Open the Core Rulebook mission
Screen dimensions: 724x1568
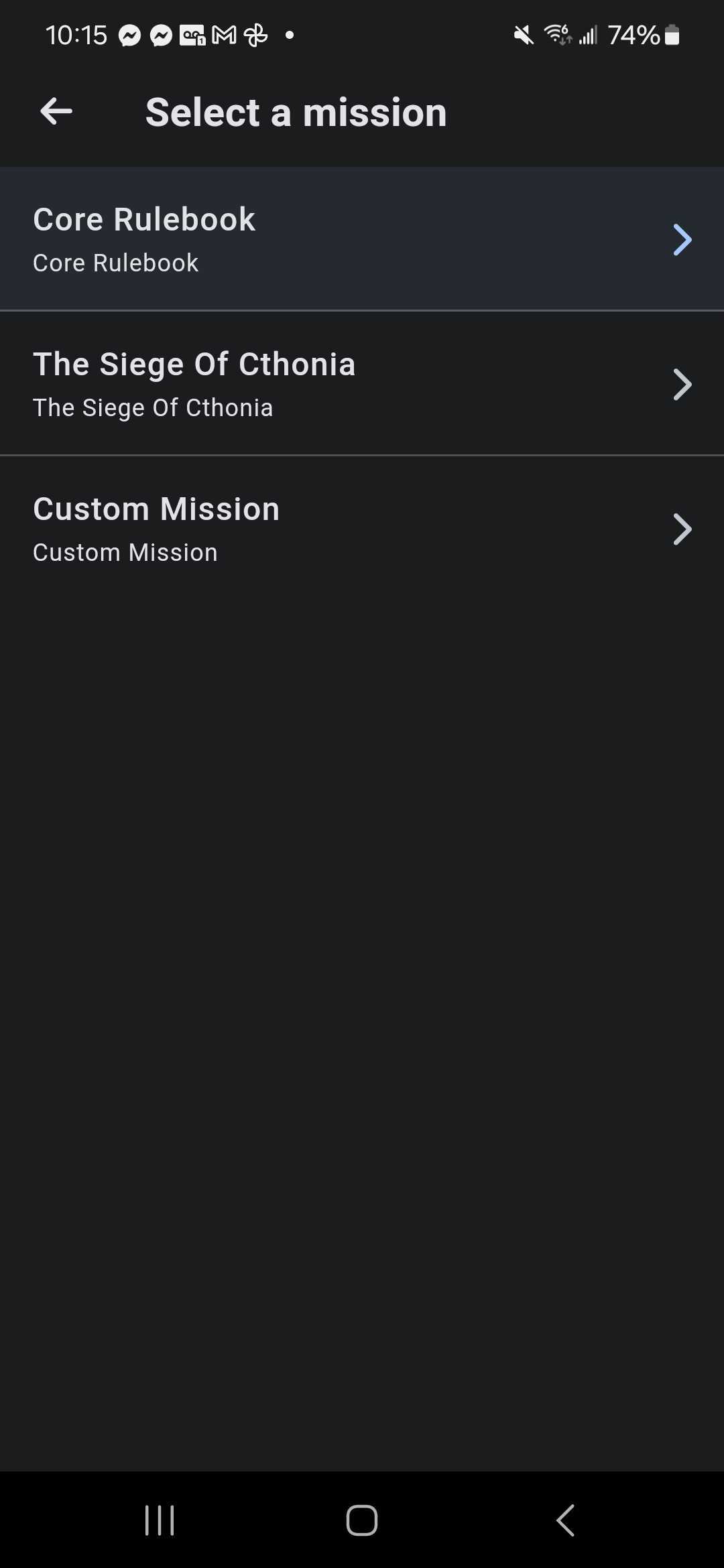point(362,239)
